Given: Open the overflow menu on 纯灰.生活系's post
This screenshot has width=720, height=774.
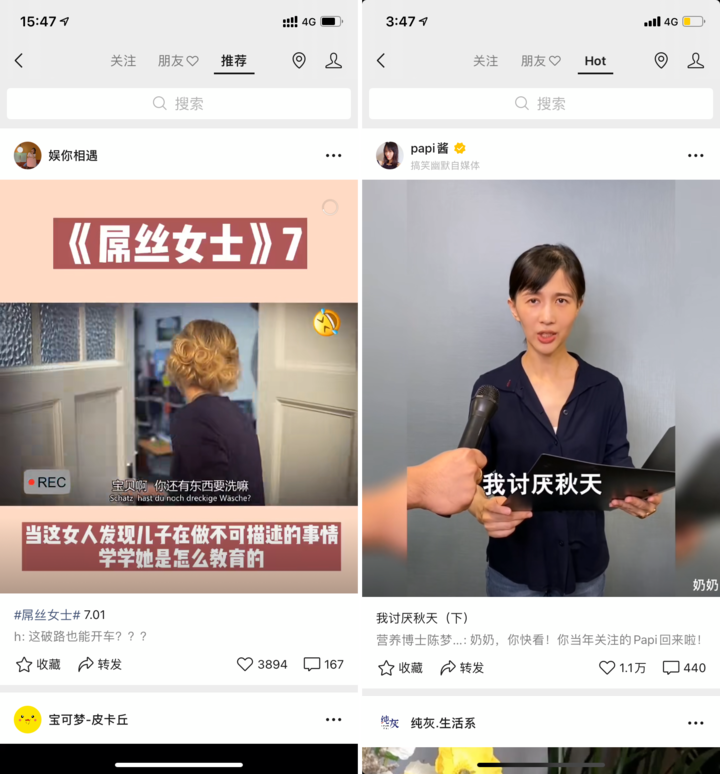Looking at the screenshot, I should pos(695,723).
